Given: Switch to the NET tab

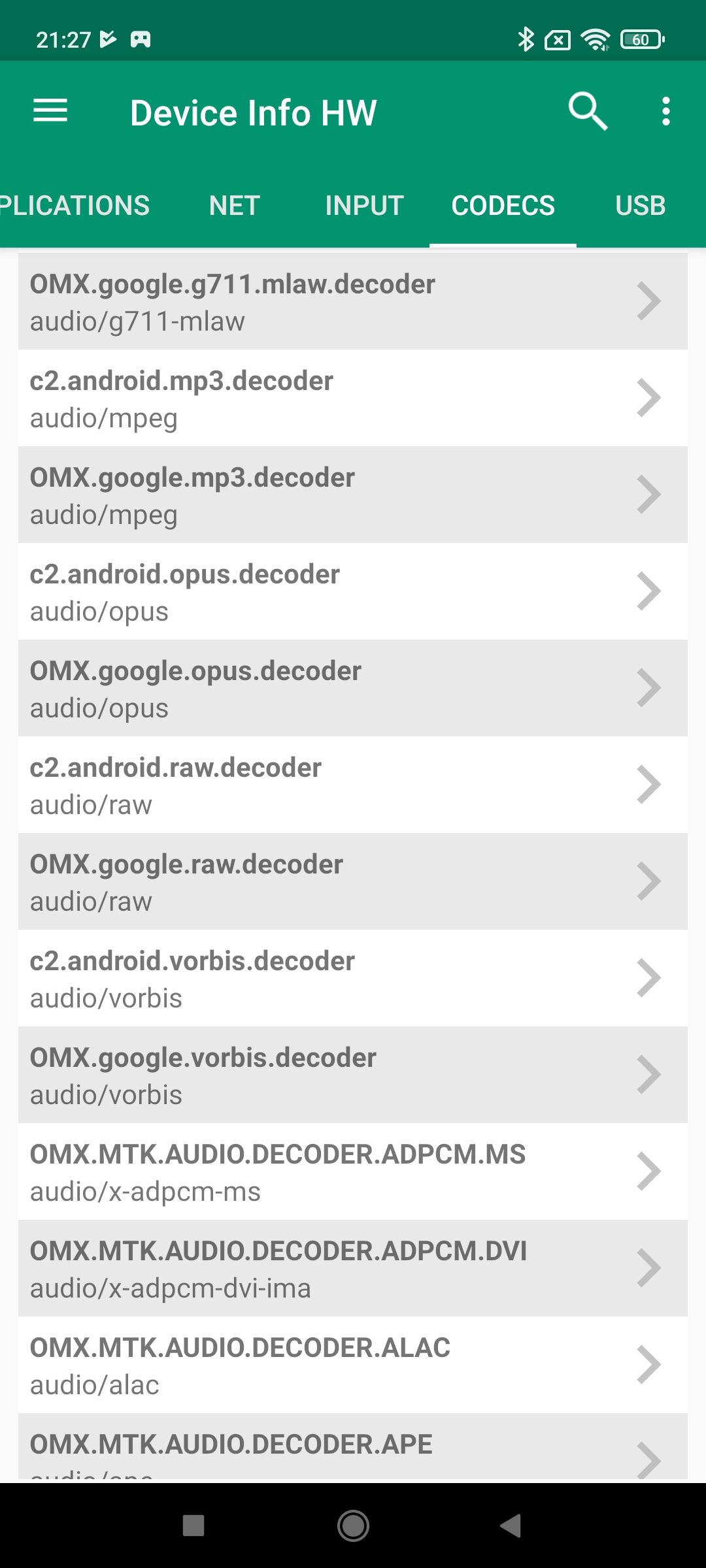Looking at the screenshot, I should (x=234, y=206).
